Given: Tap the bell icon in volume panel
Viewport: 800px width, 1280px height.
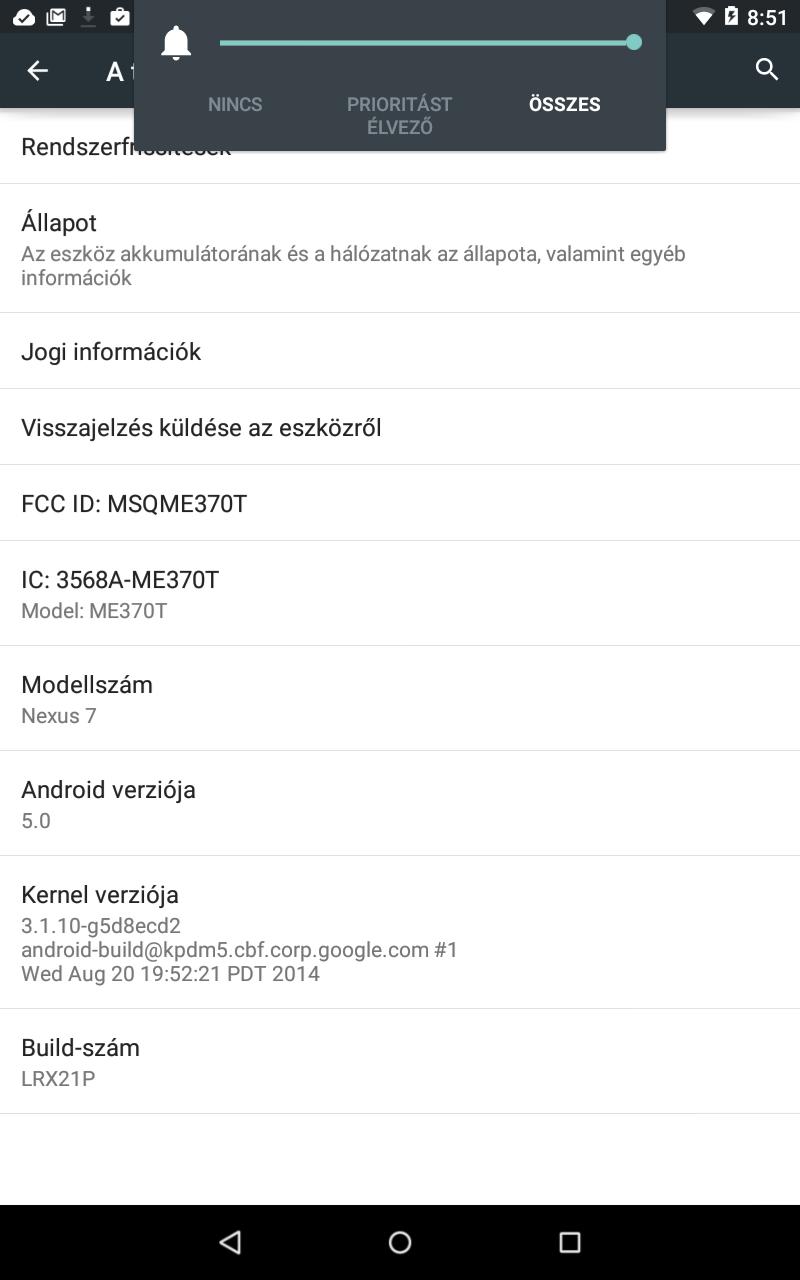Looking at the screenshot, I should pos(176,43).
